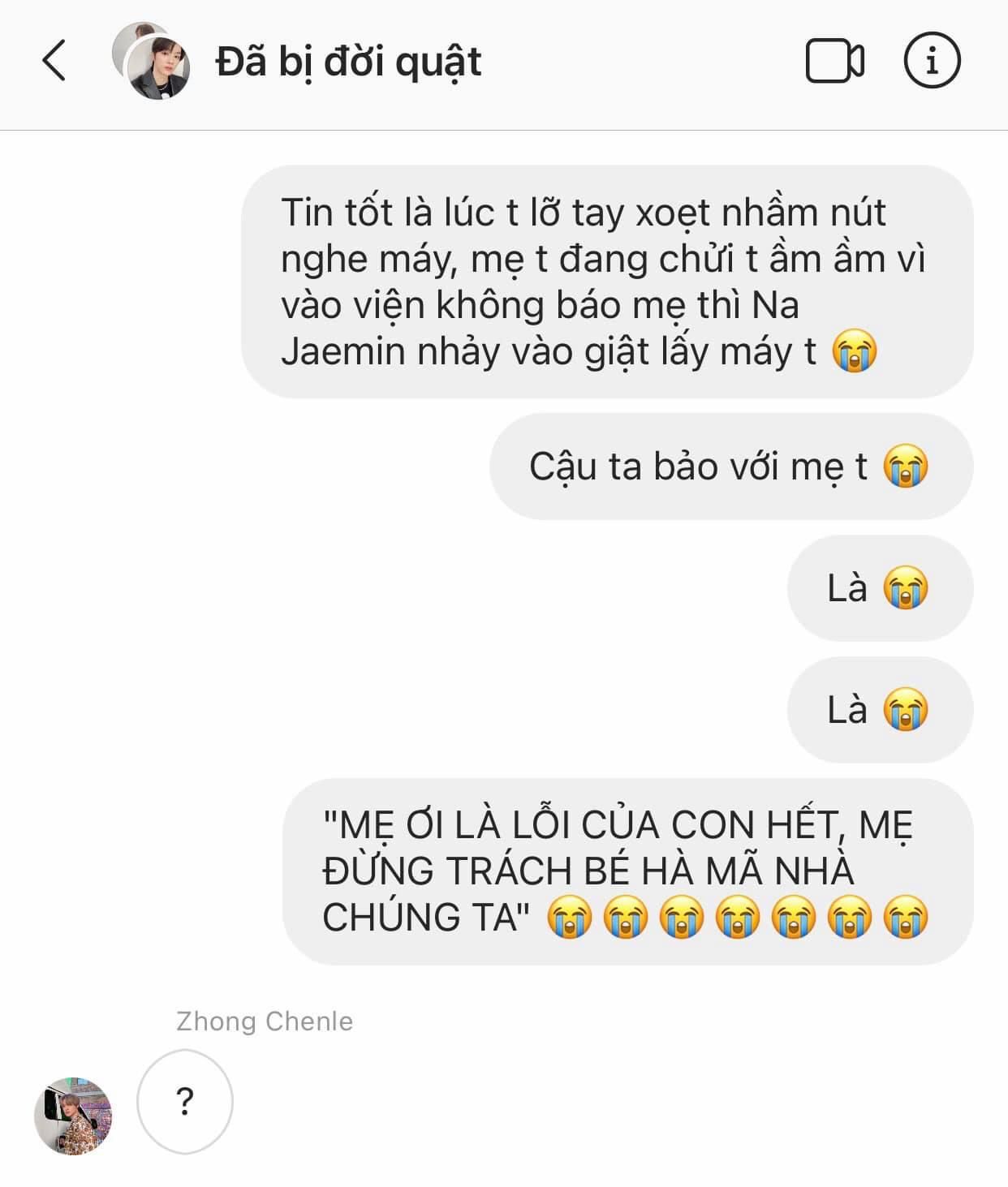Image resolution: width=1008 pixels, height=1187 pixels.
Task: Go back from the chat
Action: [x=54, y=61]
